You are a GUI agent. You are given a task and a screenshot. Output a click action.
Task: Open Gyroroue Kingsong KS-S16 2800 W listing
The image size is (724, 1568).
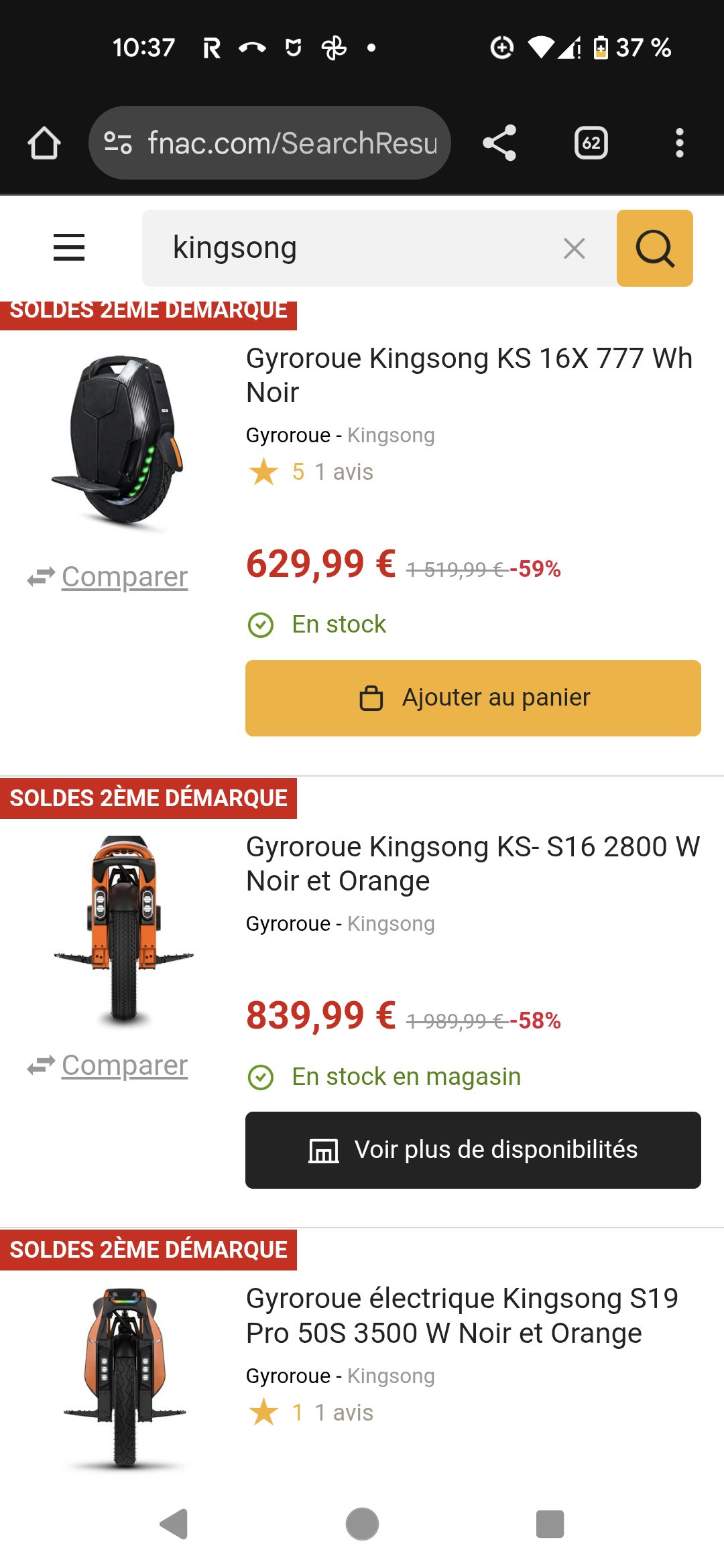(x=472, y=864)
